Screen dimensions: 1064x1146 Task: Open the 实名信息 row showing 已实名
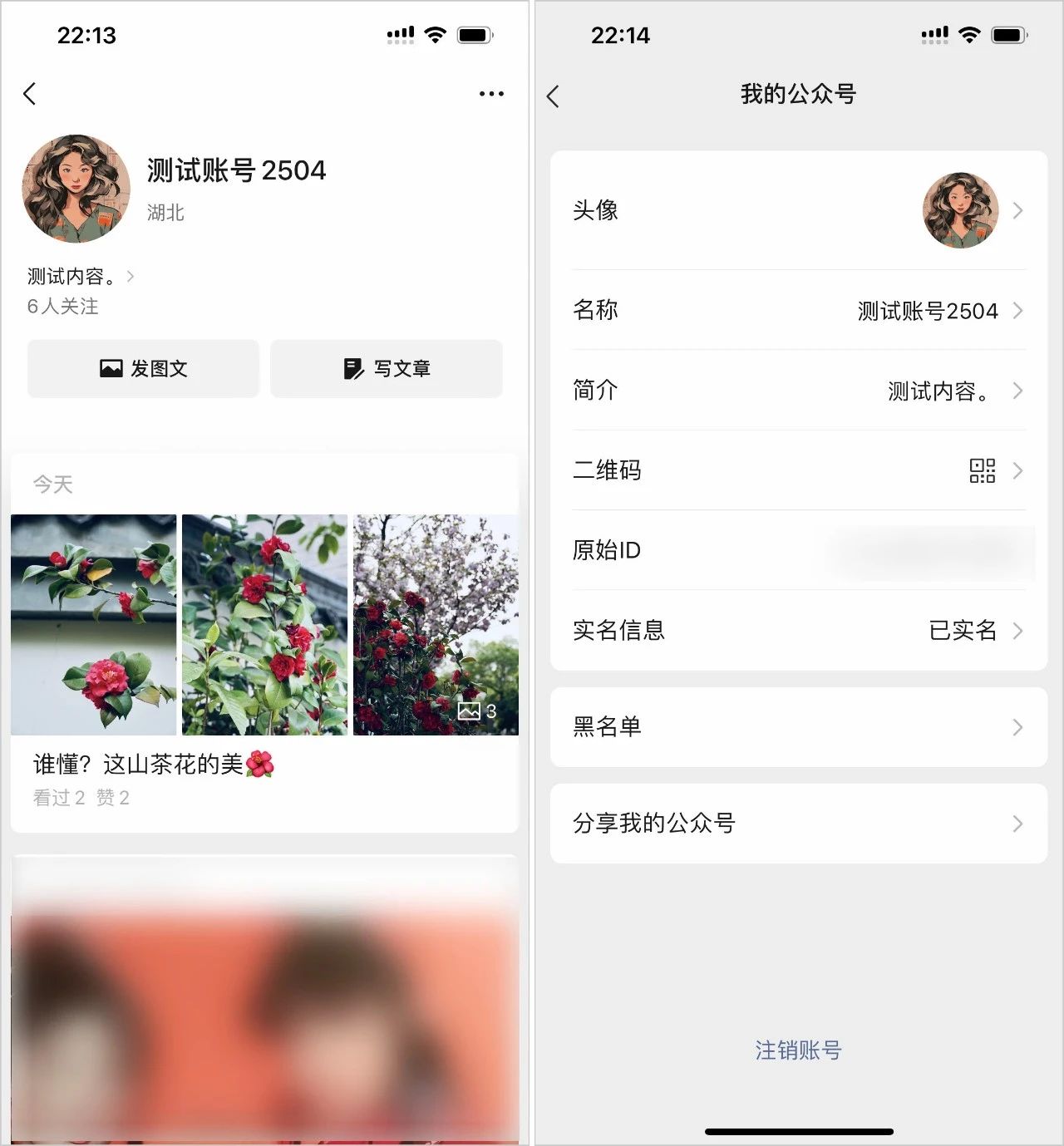pos(798,632)
